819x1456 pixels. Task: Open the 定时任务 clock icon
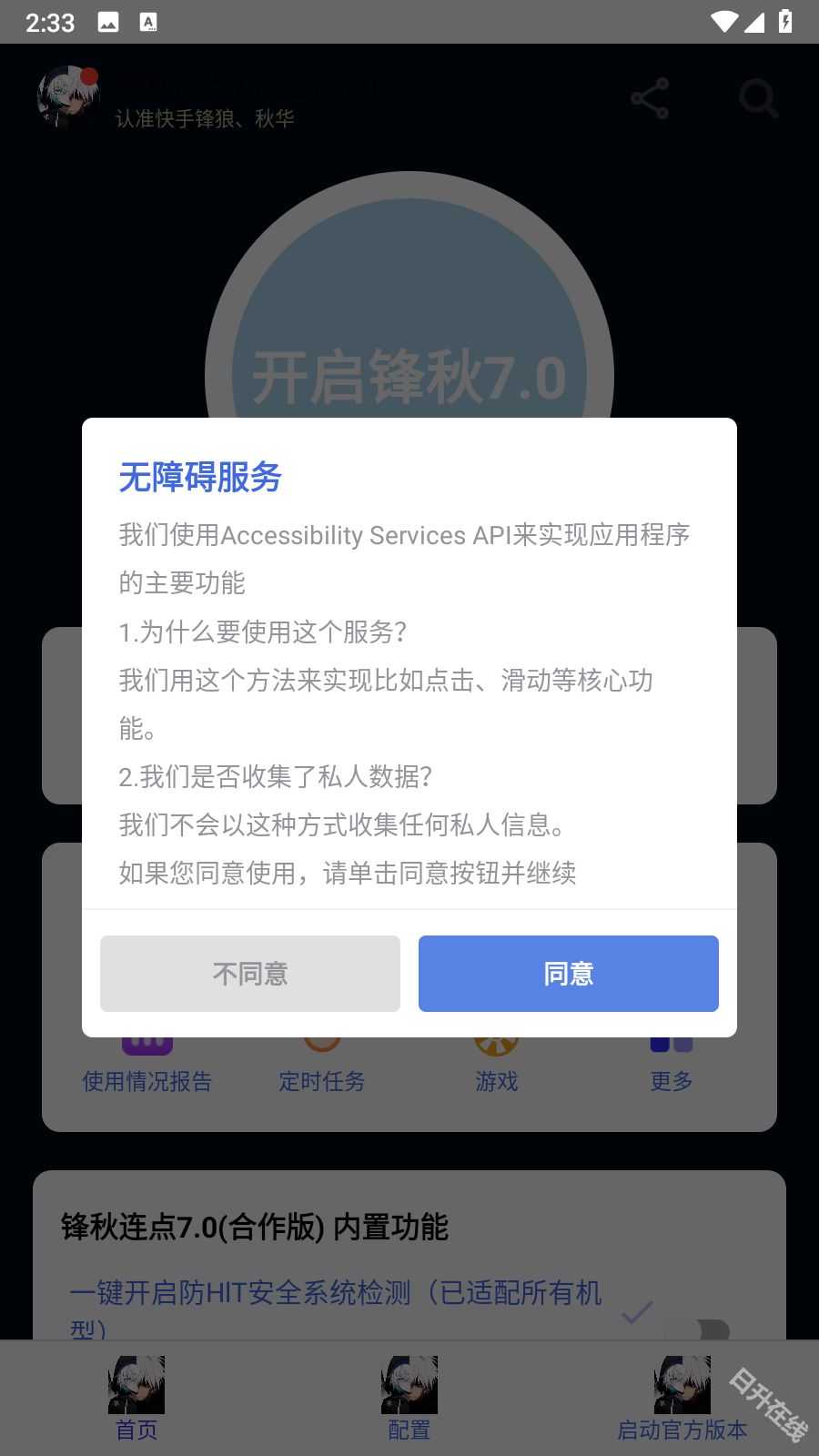click(321, 1042)
